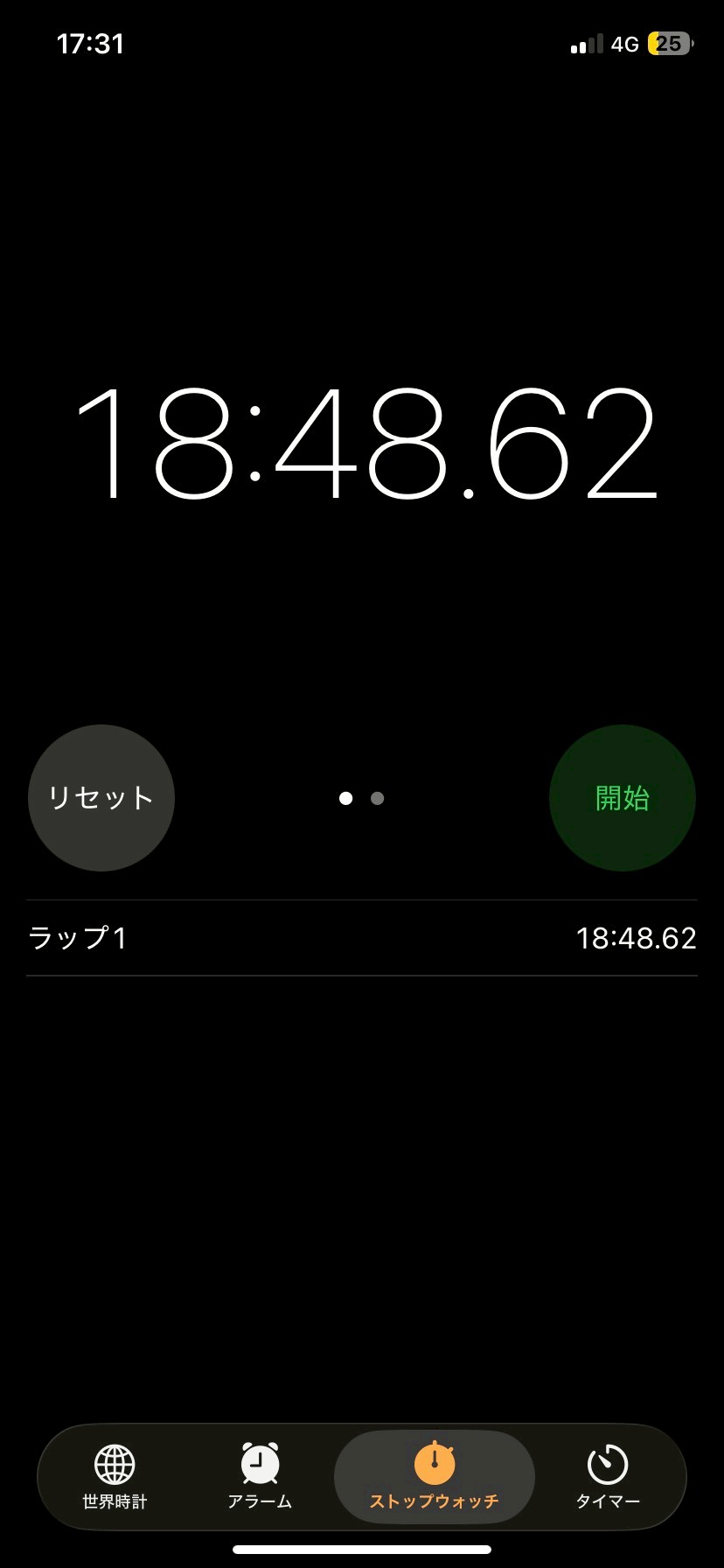
Task: Tap the second page indicator dot
Action: click(377, 798)
